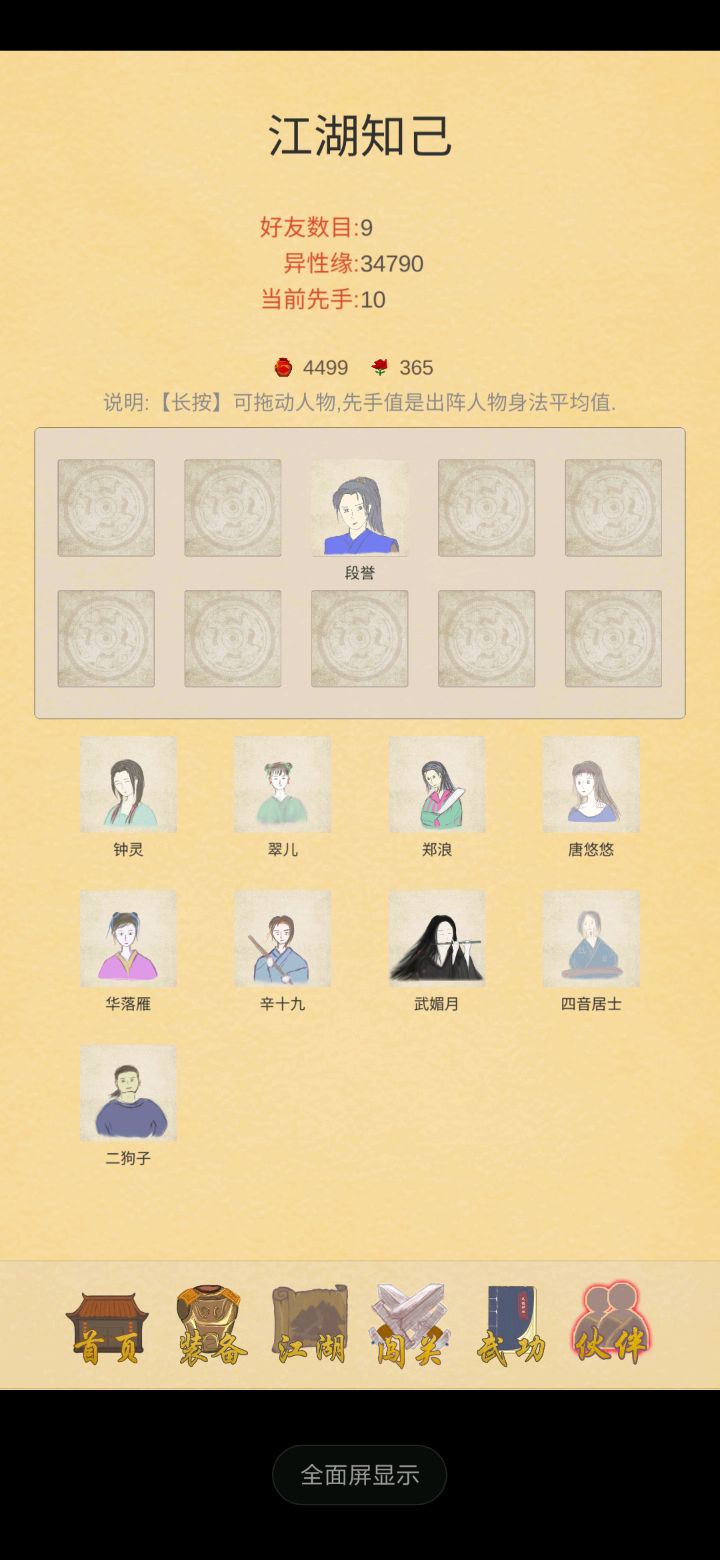
Task: Tap companion 唐悠悠
Action: click(591, 785)
